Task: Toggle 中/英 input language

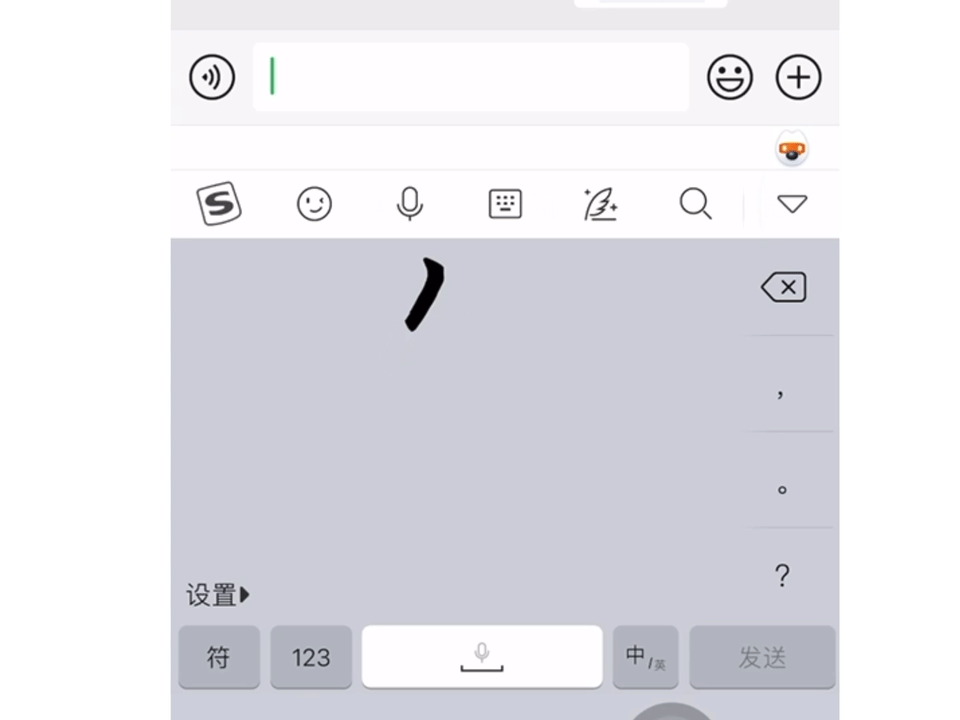Action: (x=645, y=657)
